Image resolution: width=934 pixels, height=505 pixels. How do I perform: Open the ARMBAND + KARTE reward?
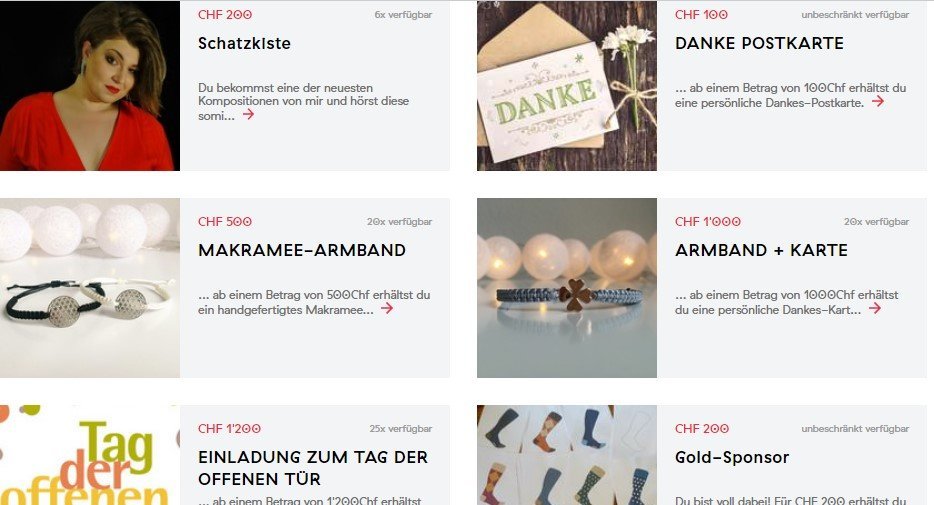click(x=761, y=250)
